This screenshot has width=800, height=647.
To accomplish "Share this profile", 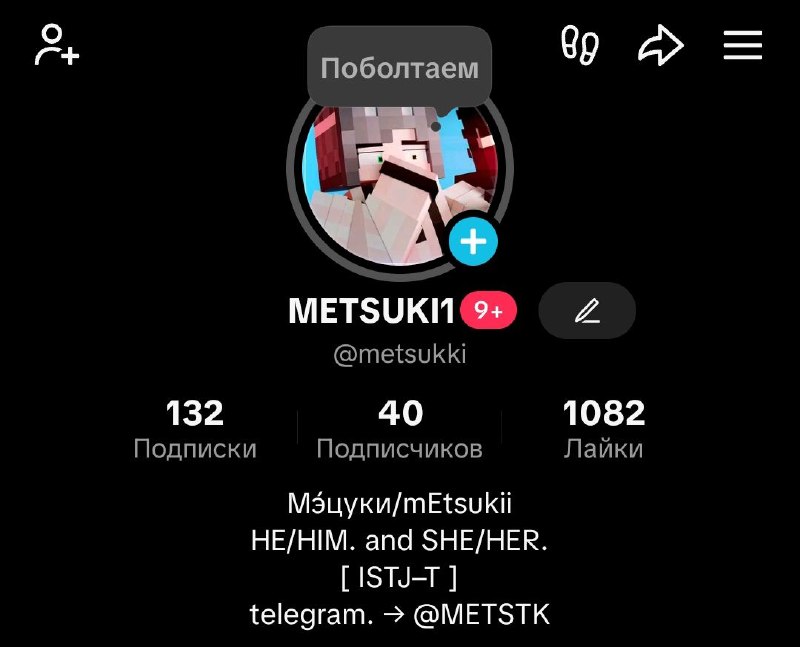I will pyautogui.click(x=661, y=45).
